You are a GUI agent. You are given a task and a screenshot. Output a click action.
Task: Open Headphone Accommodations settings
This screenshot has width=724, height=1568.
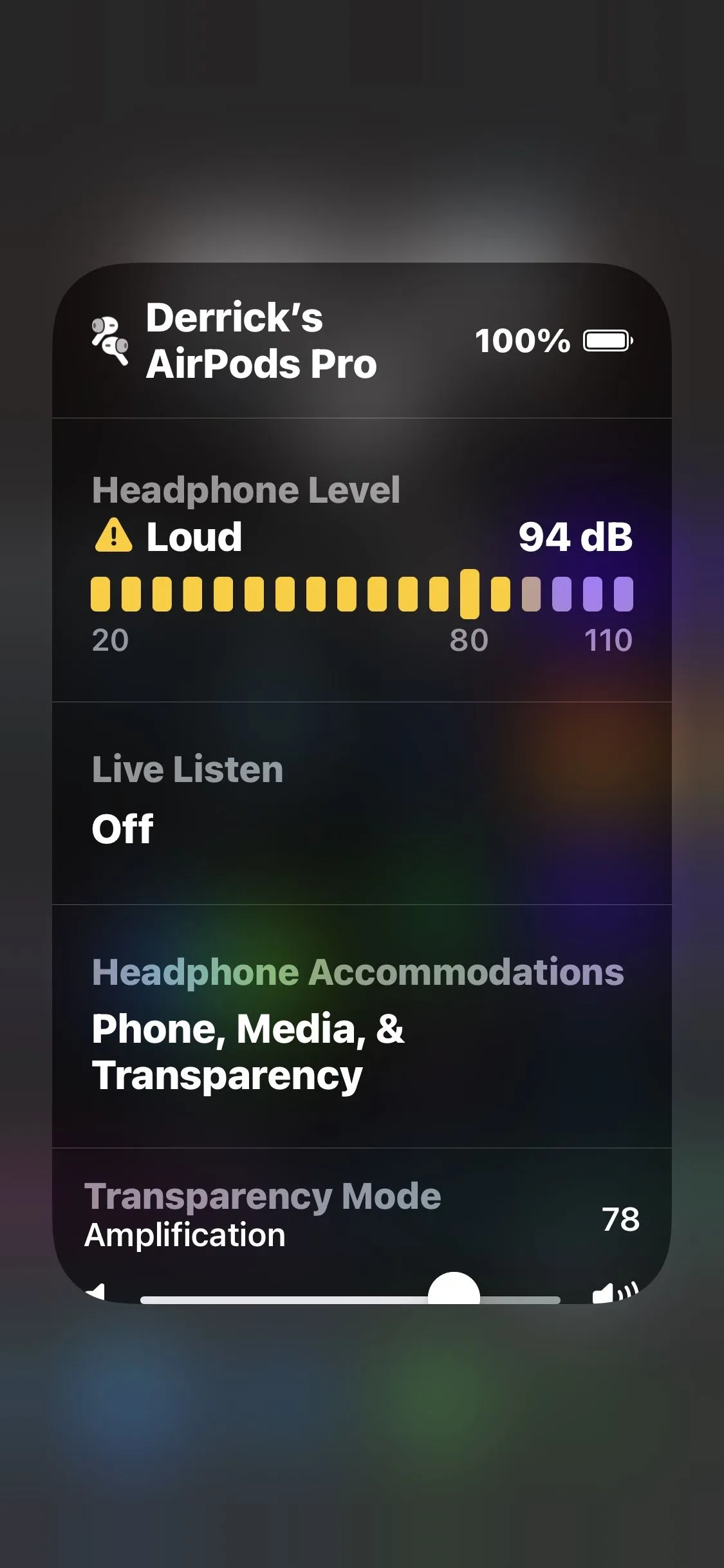361,1025
